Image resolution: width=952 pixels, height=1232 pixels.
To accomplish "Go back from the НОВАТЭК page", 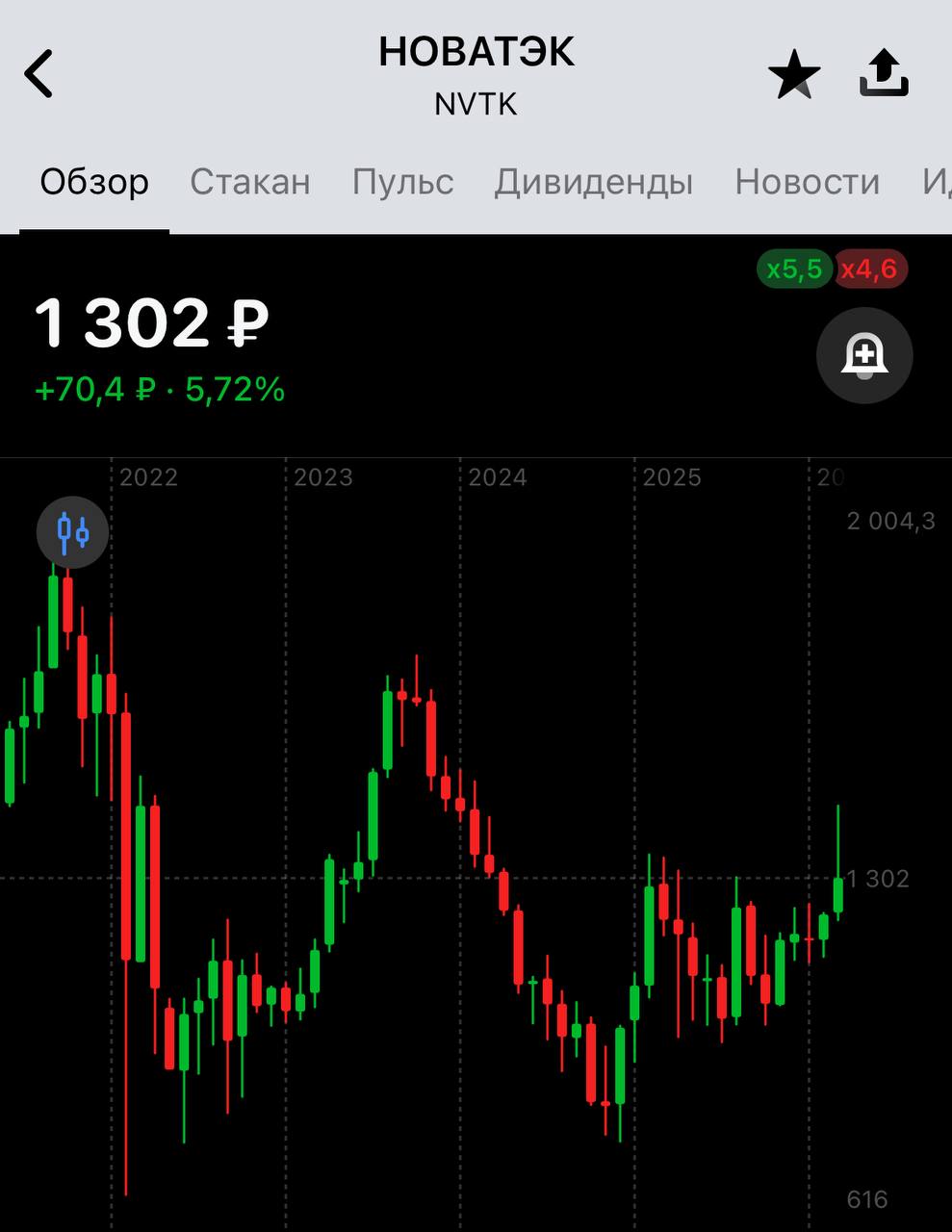I will (39, 74).
